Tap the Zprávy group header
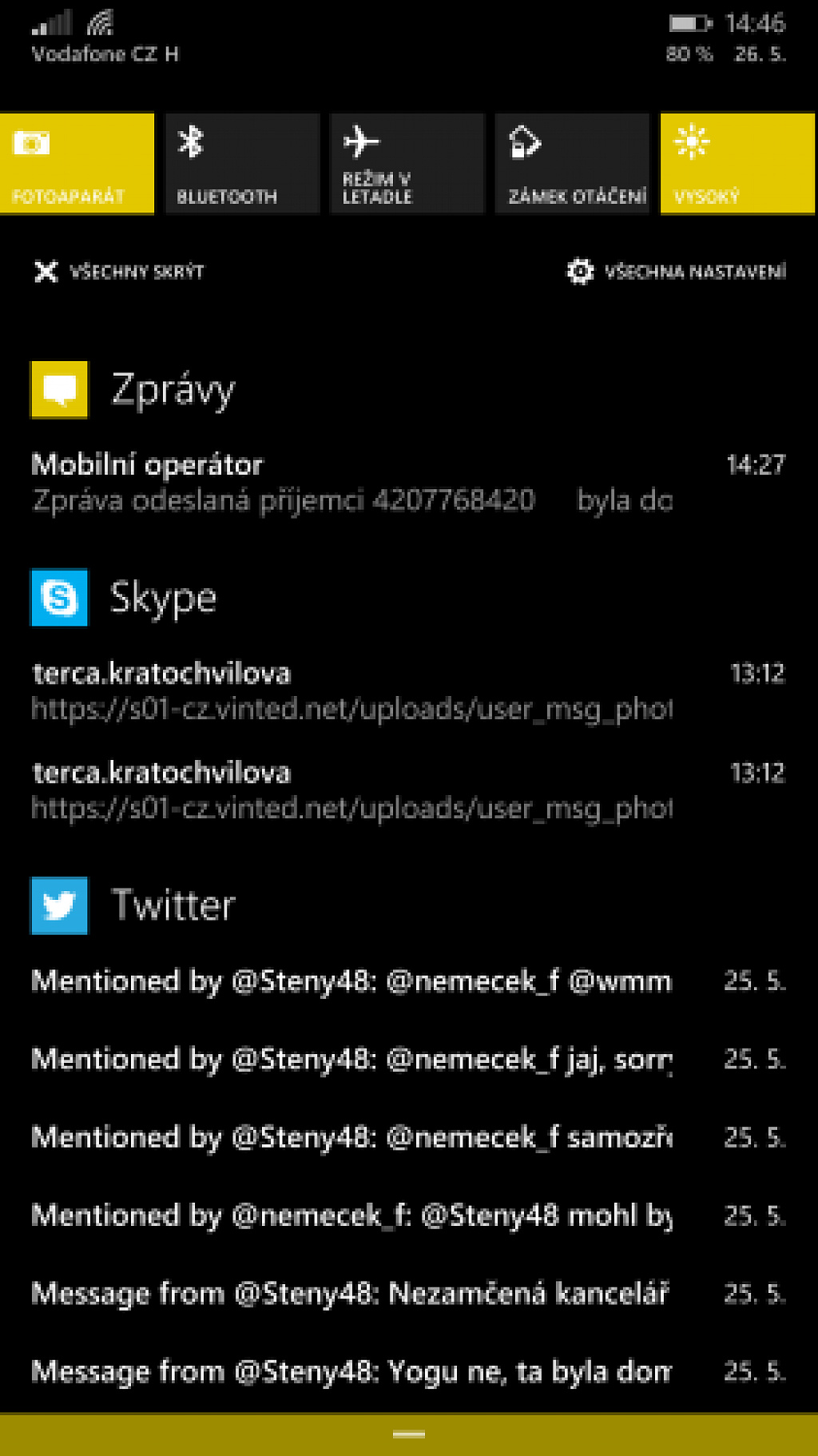The width and height of the screenshot is (818, 1456). coord(133,390)
